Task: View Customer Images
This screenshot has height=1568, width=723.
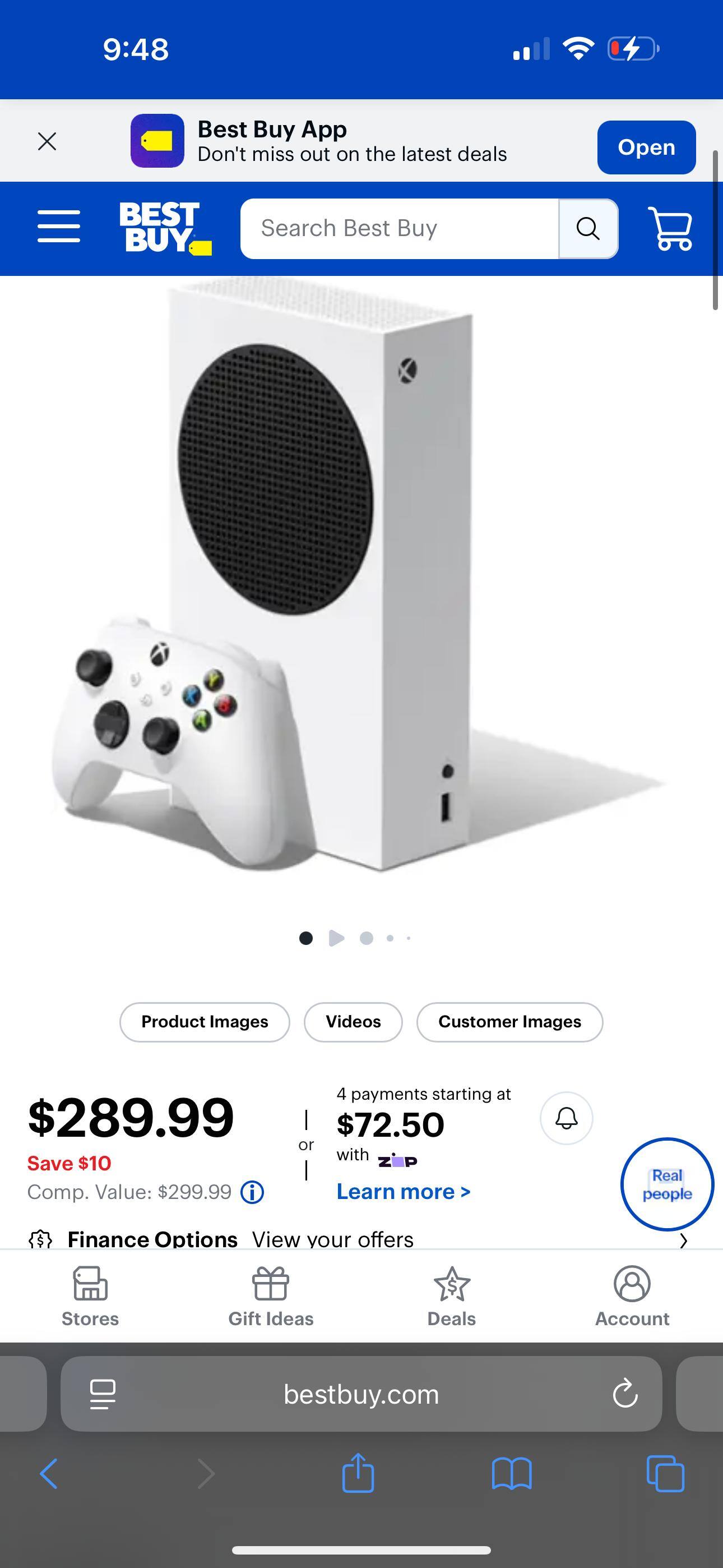Action: click(509, 1022)
